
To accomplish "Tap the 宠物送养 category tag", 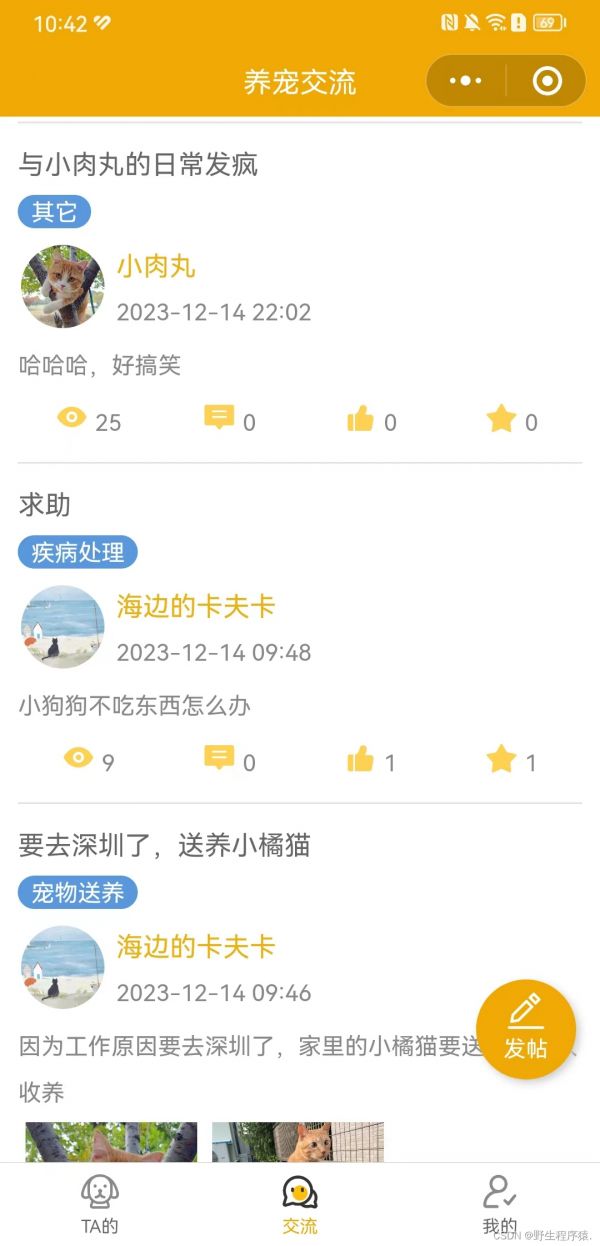I will (77, 892).
